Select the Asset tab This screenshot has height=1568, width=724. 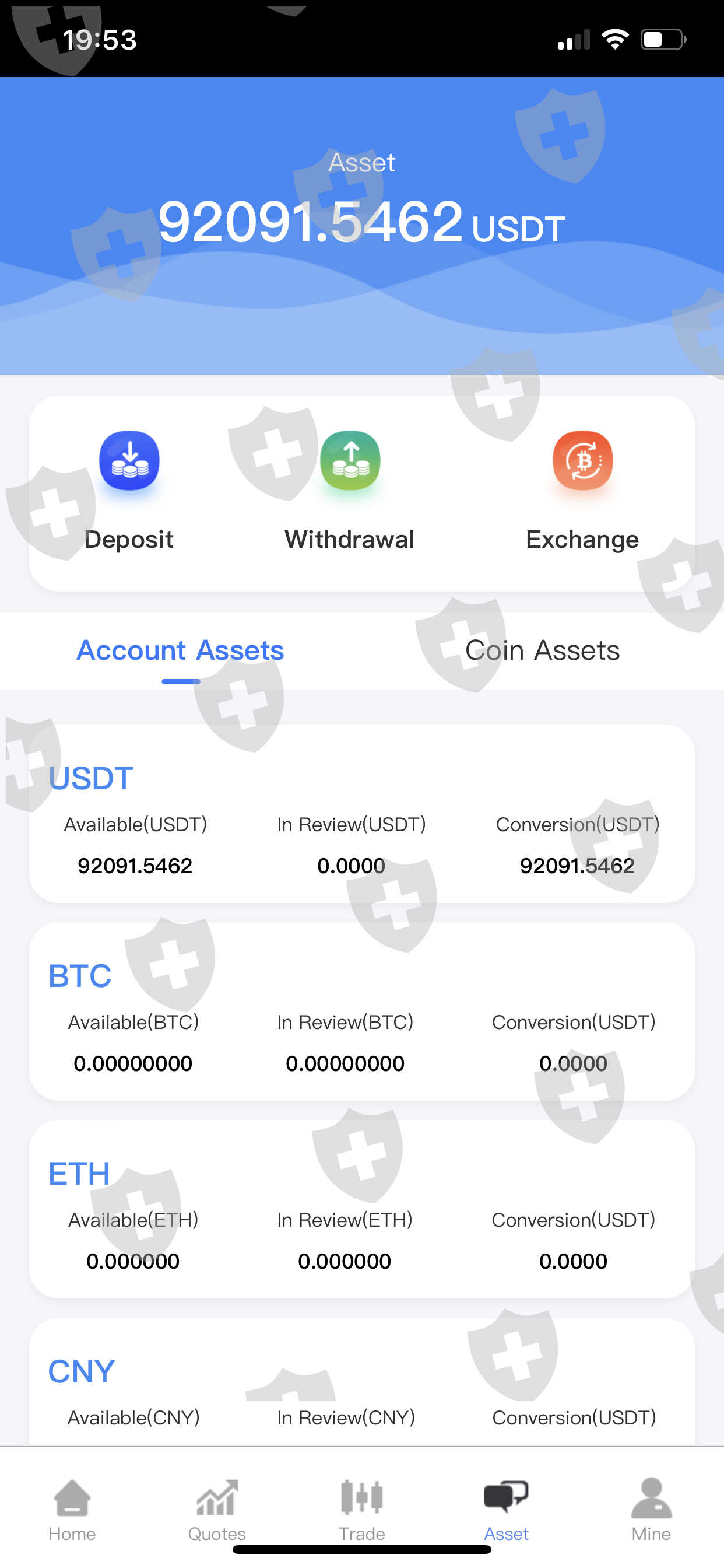[506, 1510]
